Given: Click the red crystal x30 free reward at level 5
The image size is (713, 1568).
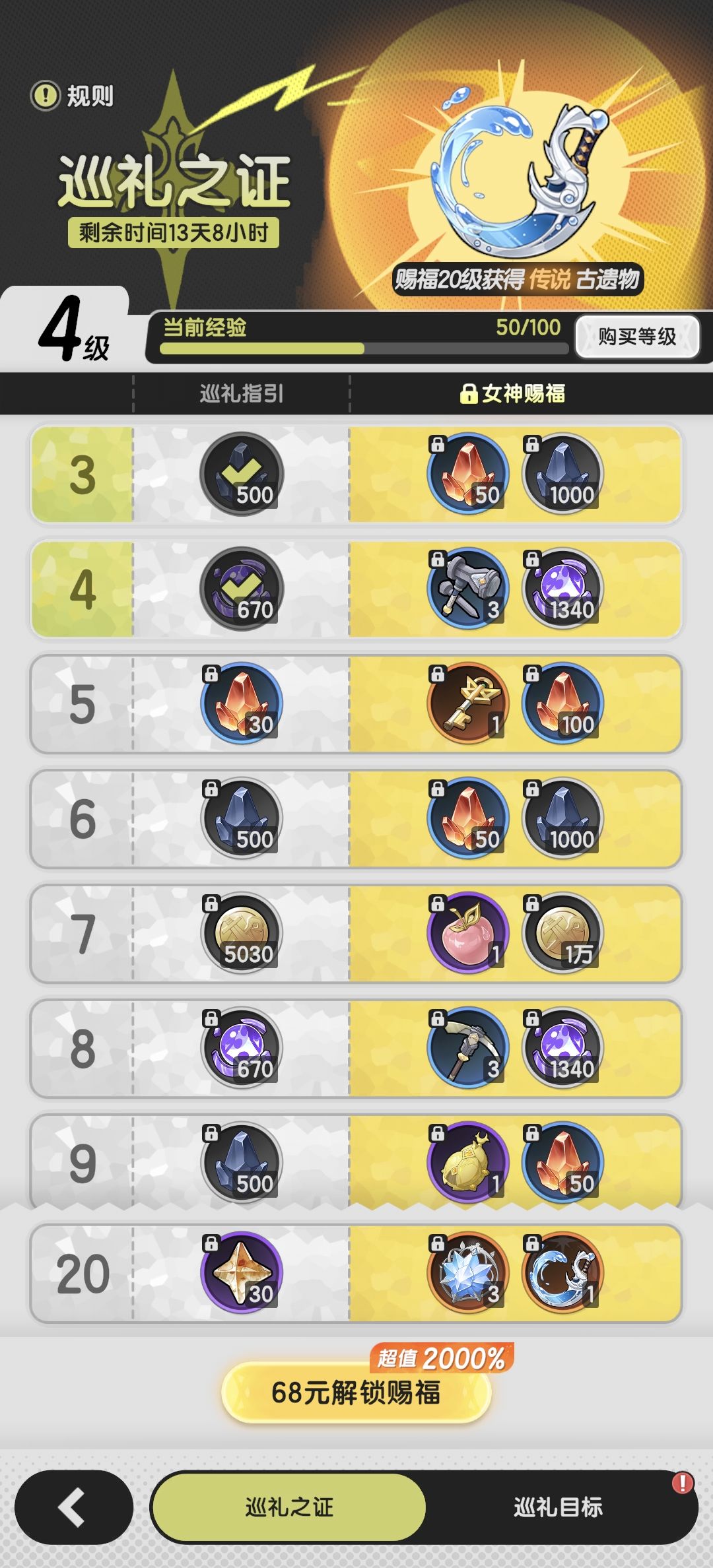Looking at the screenshot, I should pos(240,705).
